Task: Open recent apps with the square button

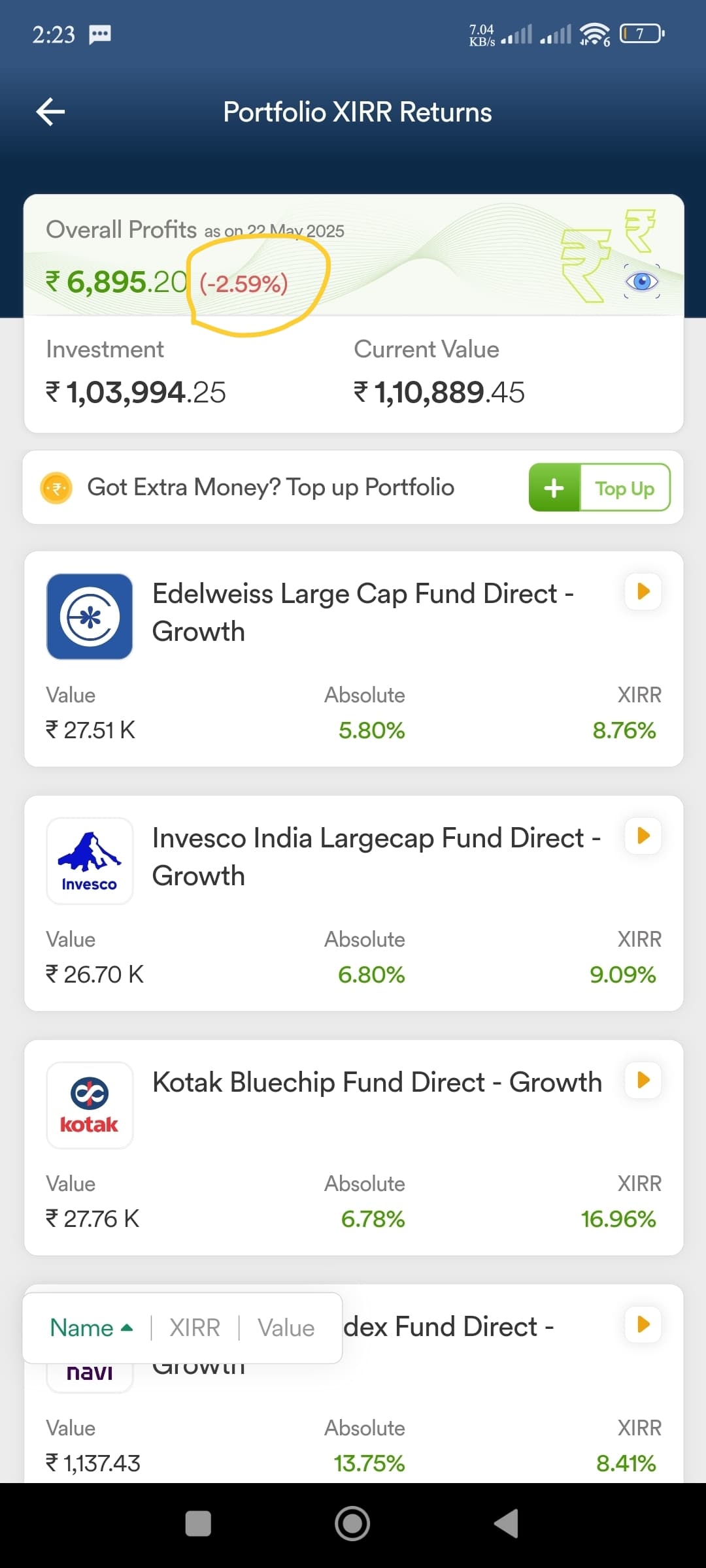Action: click(x=198, y=1524)
